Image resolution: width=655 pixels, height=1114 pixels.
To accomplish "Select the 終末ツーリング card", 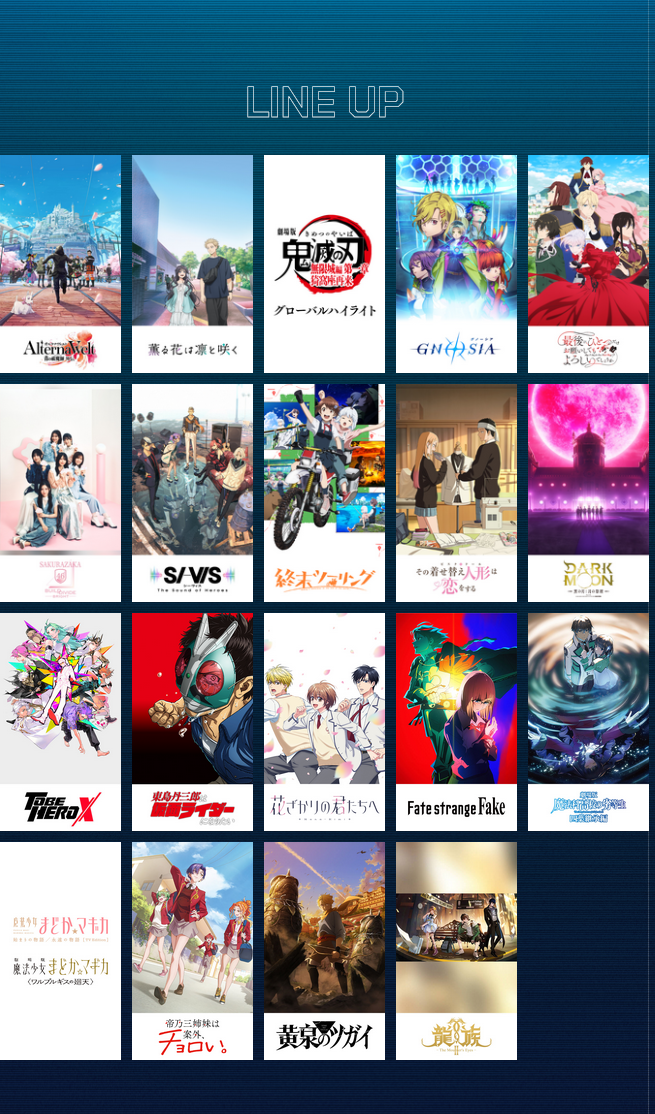I will point(325,493).
